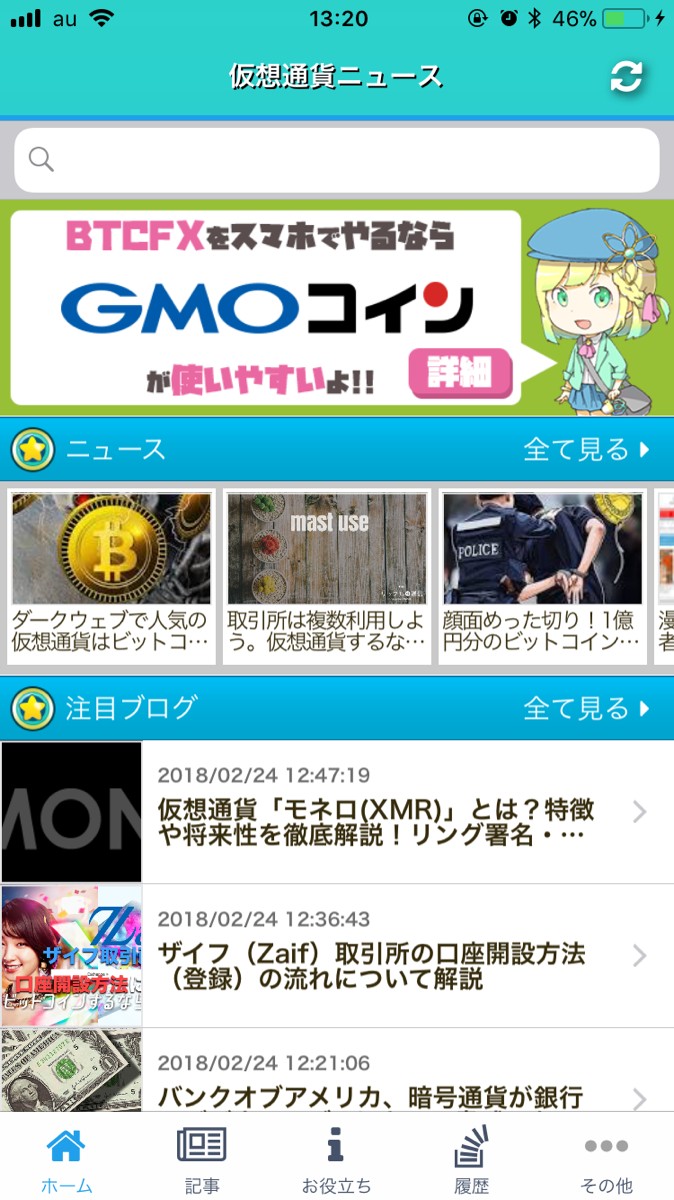Select the その他 tab
Viewport: 674px width, 1200px height.
coord(606,1158)
